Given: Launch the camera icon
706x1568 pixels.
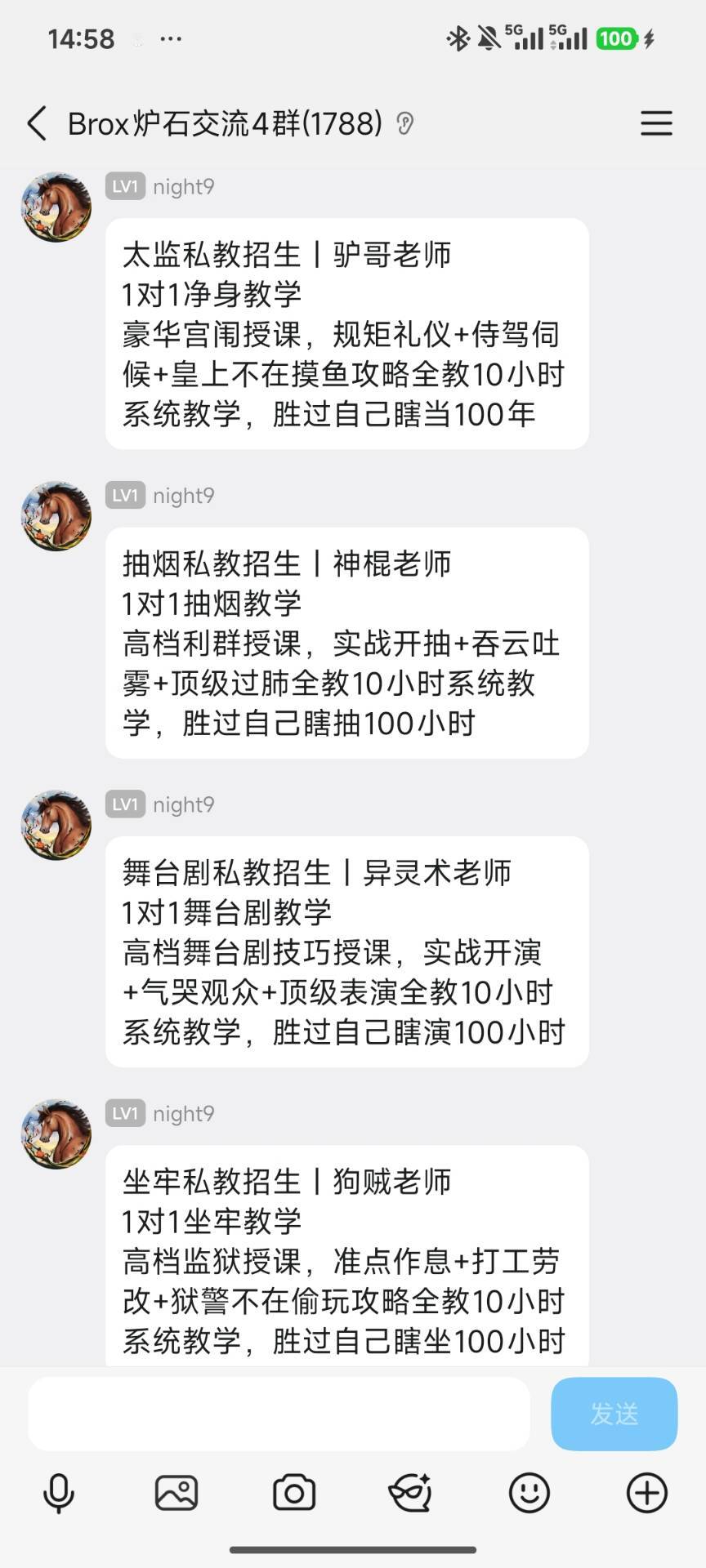Looking at the screenshot, I should [x=294, y=1494].
